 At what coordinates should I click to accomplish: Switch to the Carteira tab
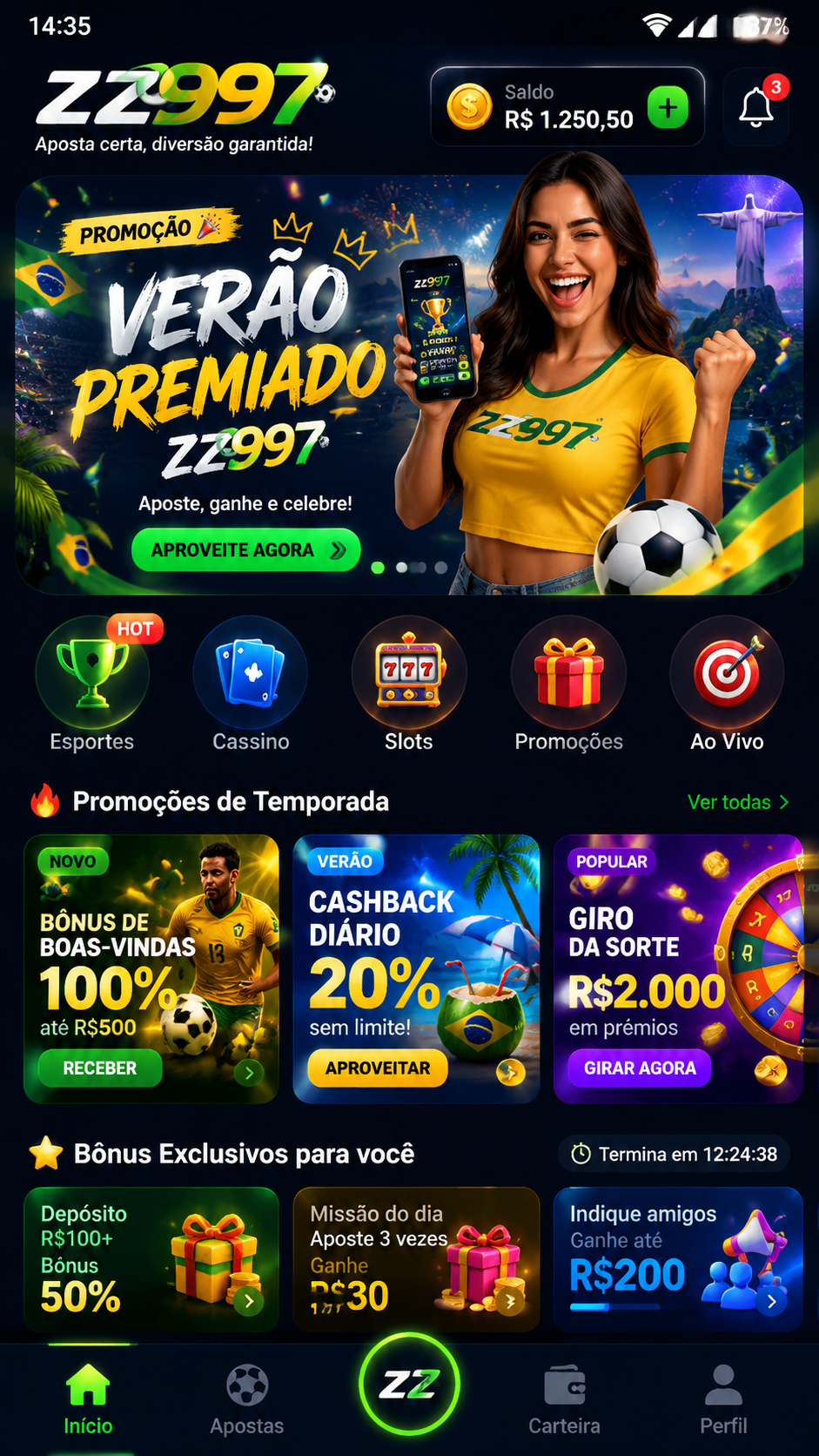click(x=564, y=1399)
